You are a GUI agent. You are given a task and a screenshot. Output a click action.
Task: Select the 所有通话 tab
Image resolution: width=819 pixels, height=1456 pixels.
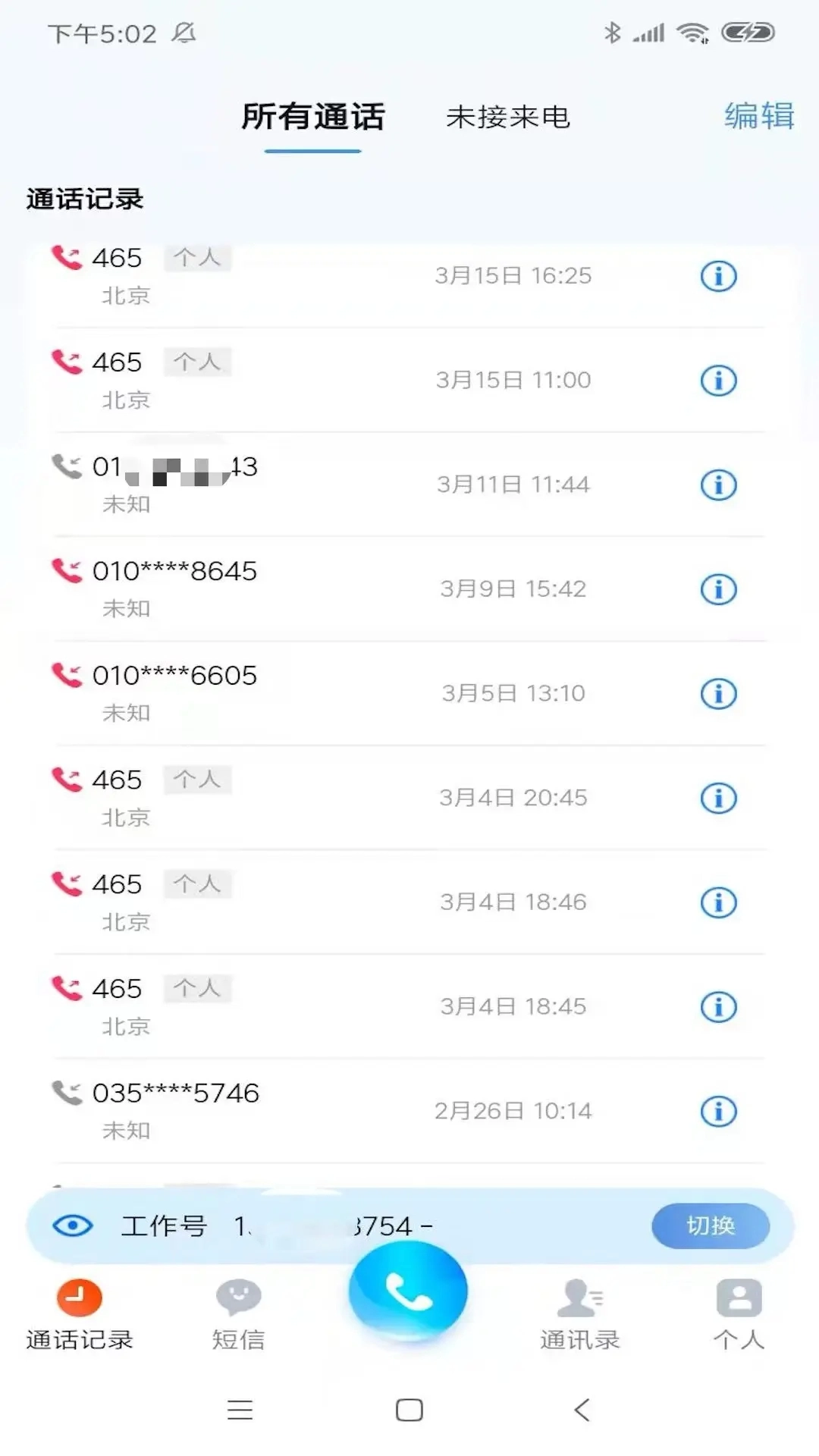tap(312, 118)
